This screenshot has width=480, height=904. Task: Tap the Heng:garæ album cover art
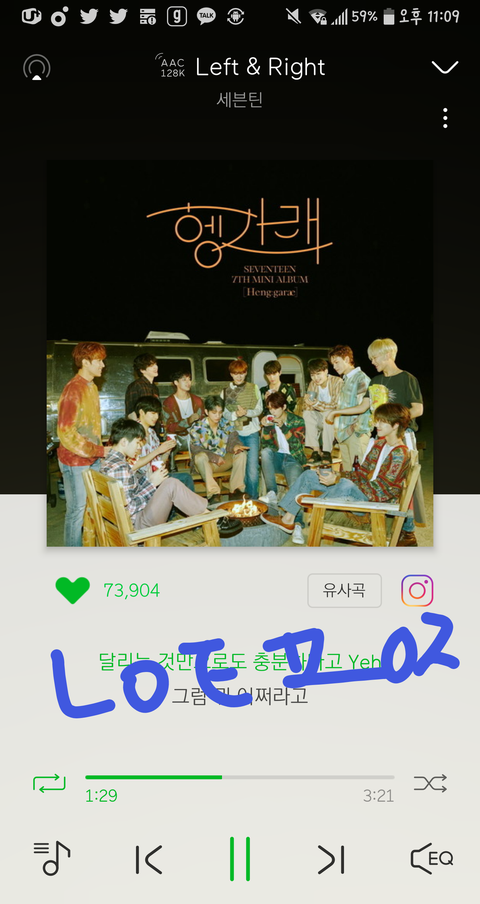[240, 353]
